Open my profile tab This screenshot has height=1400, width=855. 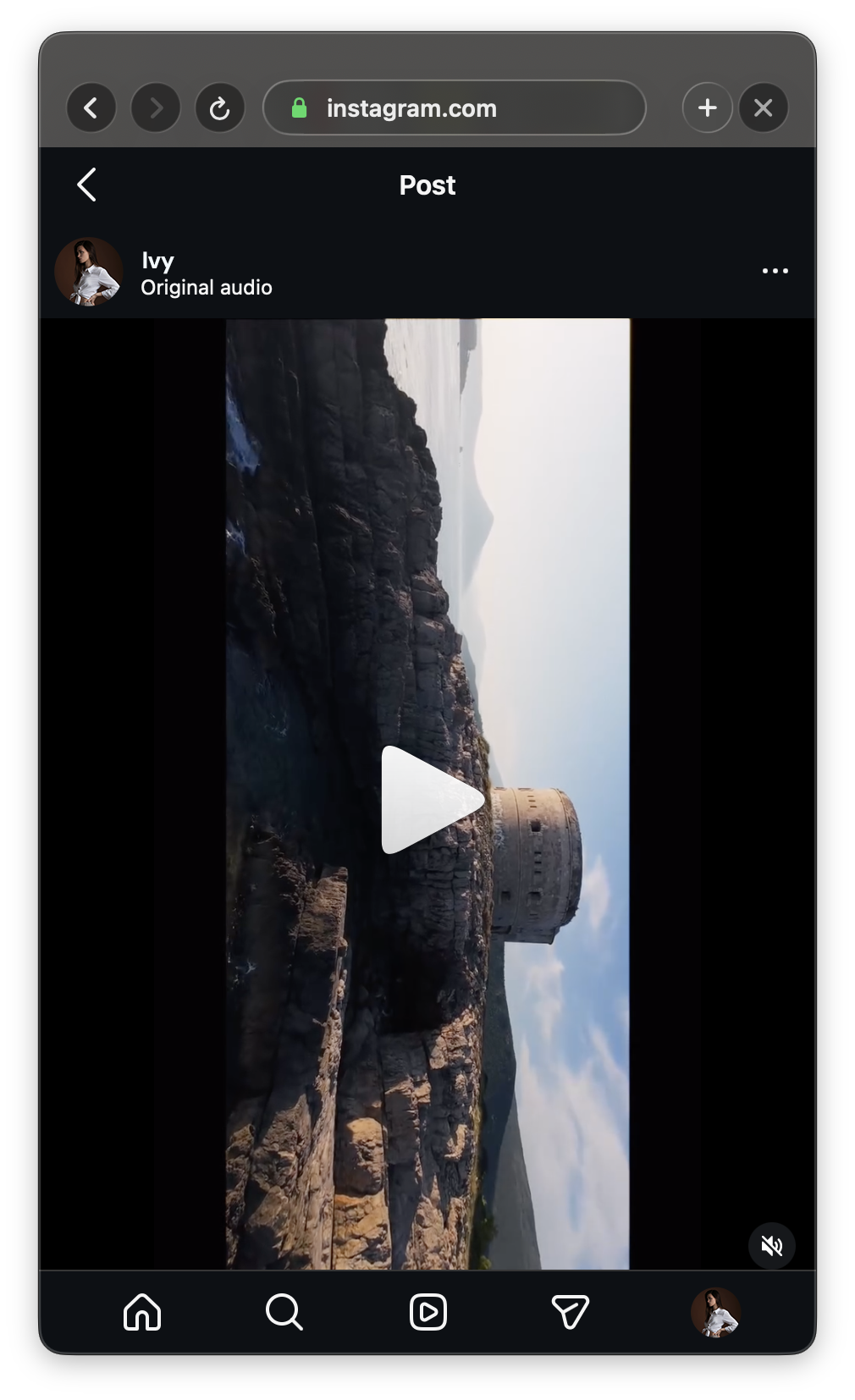[x=715, y=1313]
